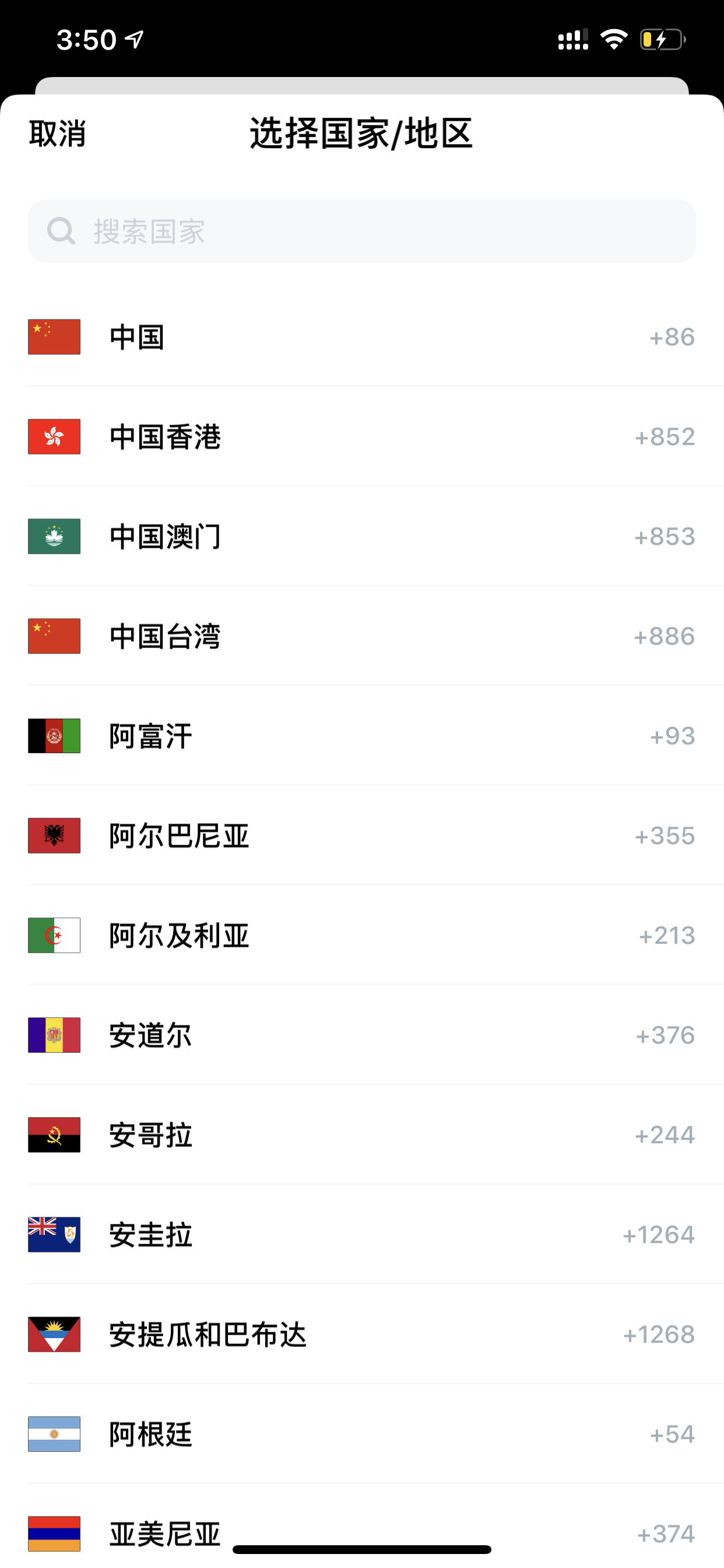Select 阿富汗 +93
The image size is (724, 1568).
(x=362, y=736)
